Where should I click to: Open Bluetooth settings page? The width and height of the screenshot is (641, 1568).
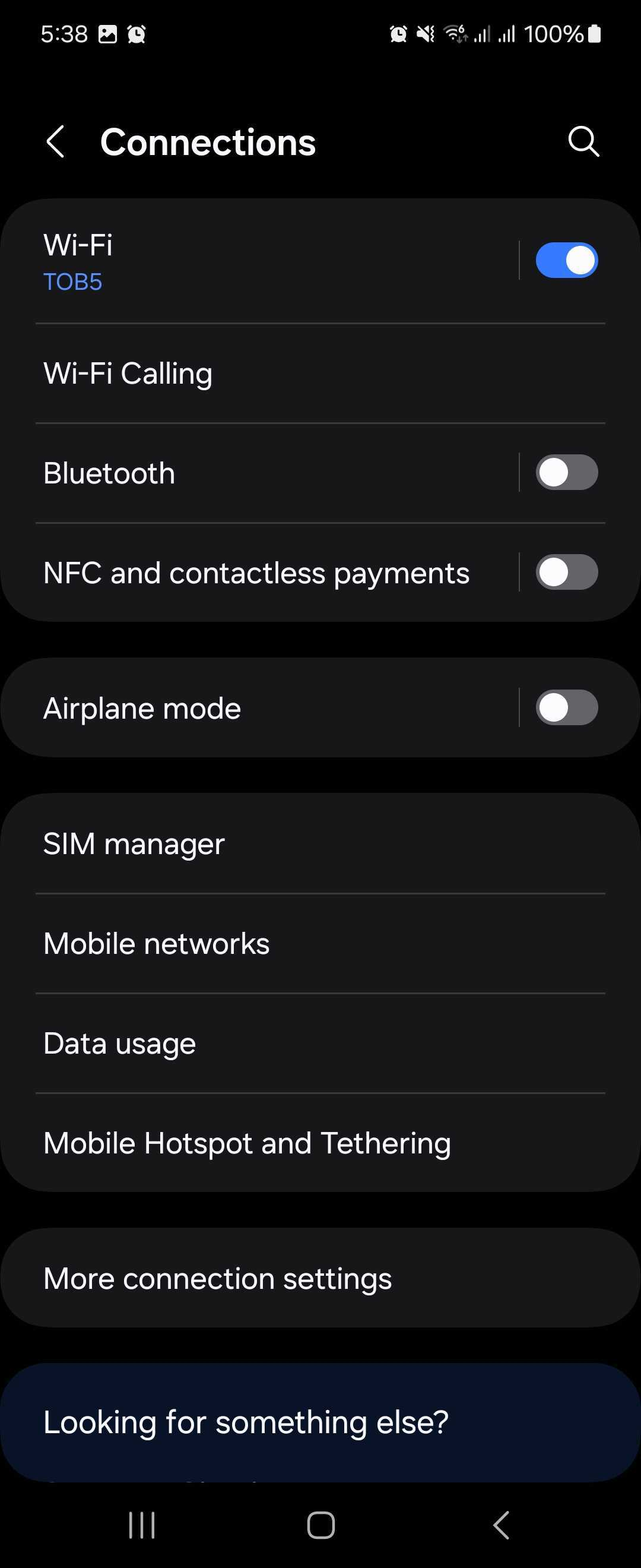click(x=243, y=473)
